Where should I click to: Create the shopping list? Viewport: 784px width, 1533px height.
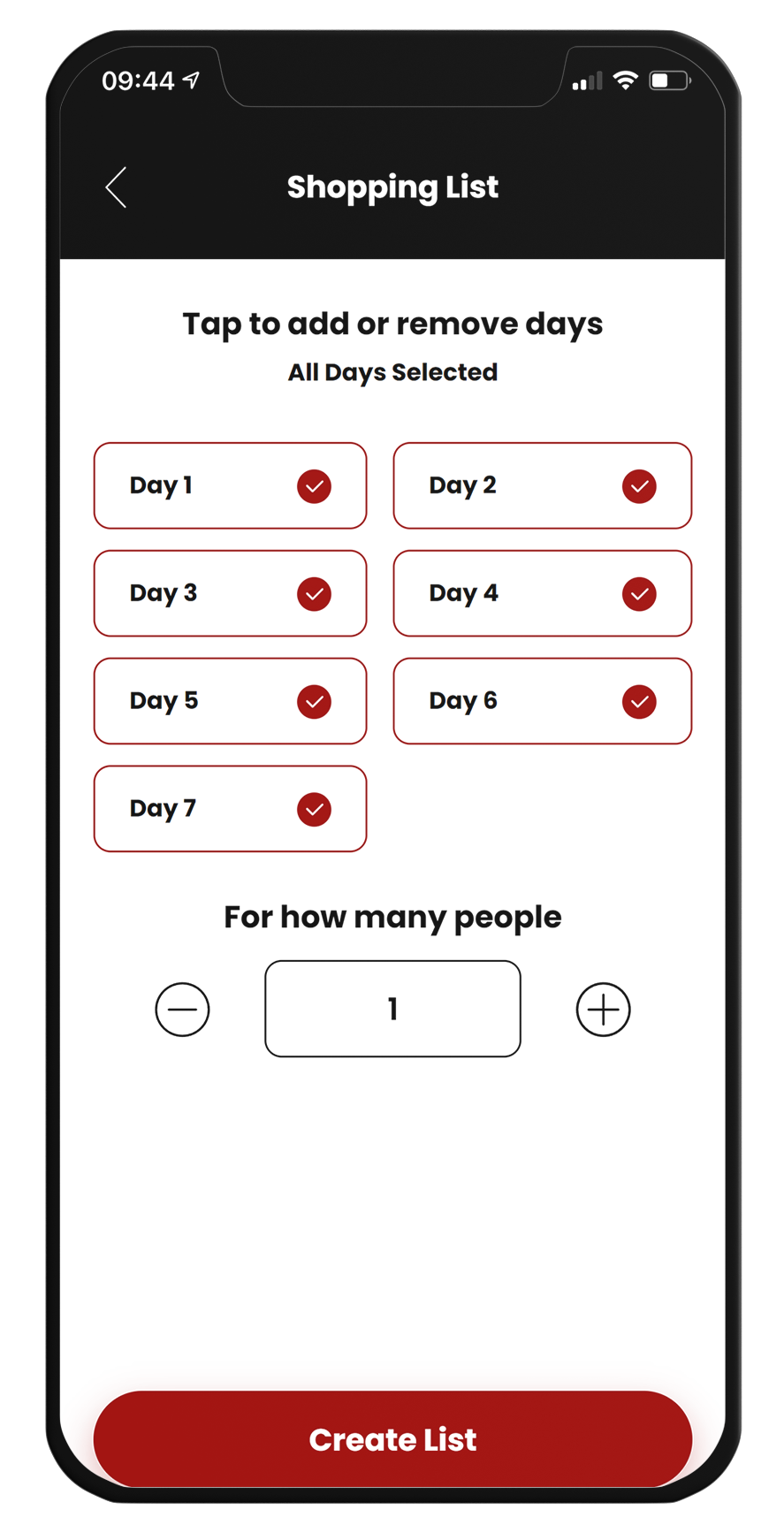click(392, 1439)
